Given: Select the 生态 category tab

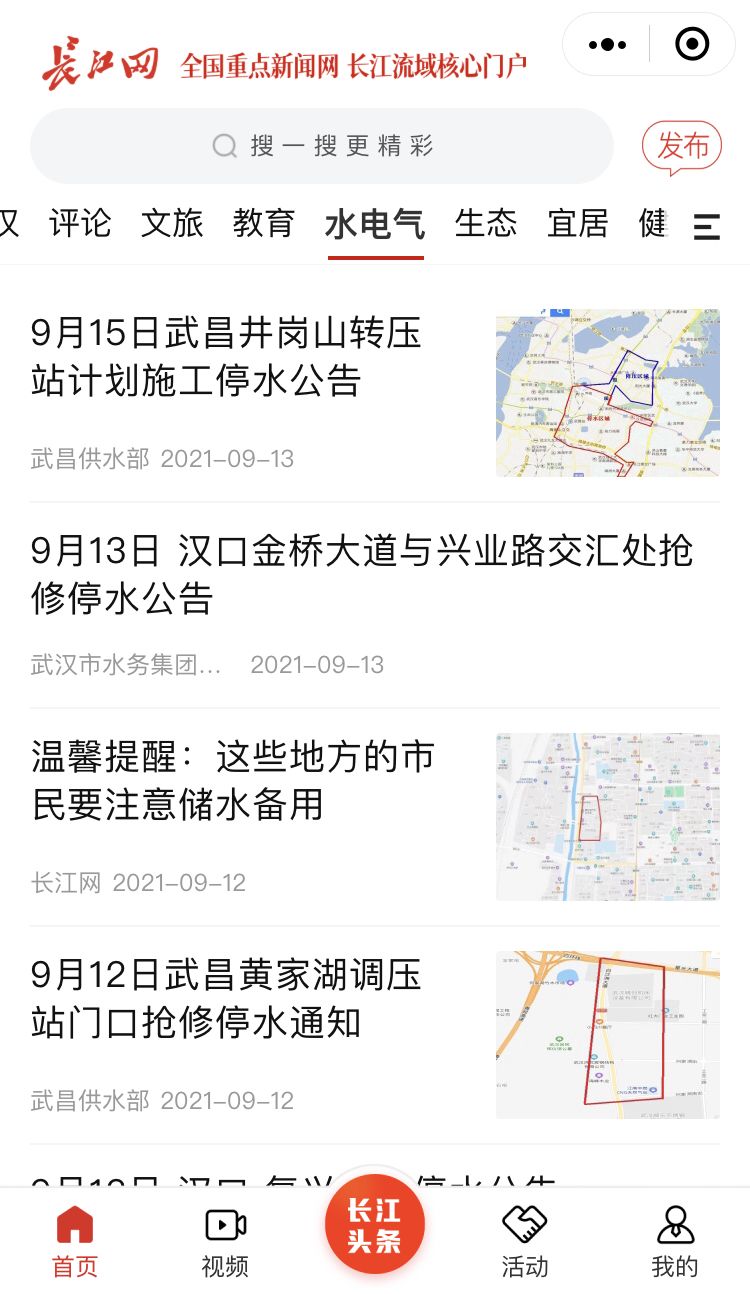Looking at the screenshot, I should click(x=486, y=223).
